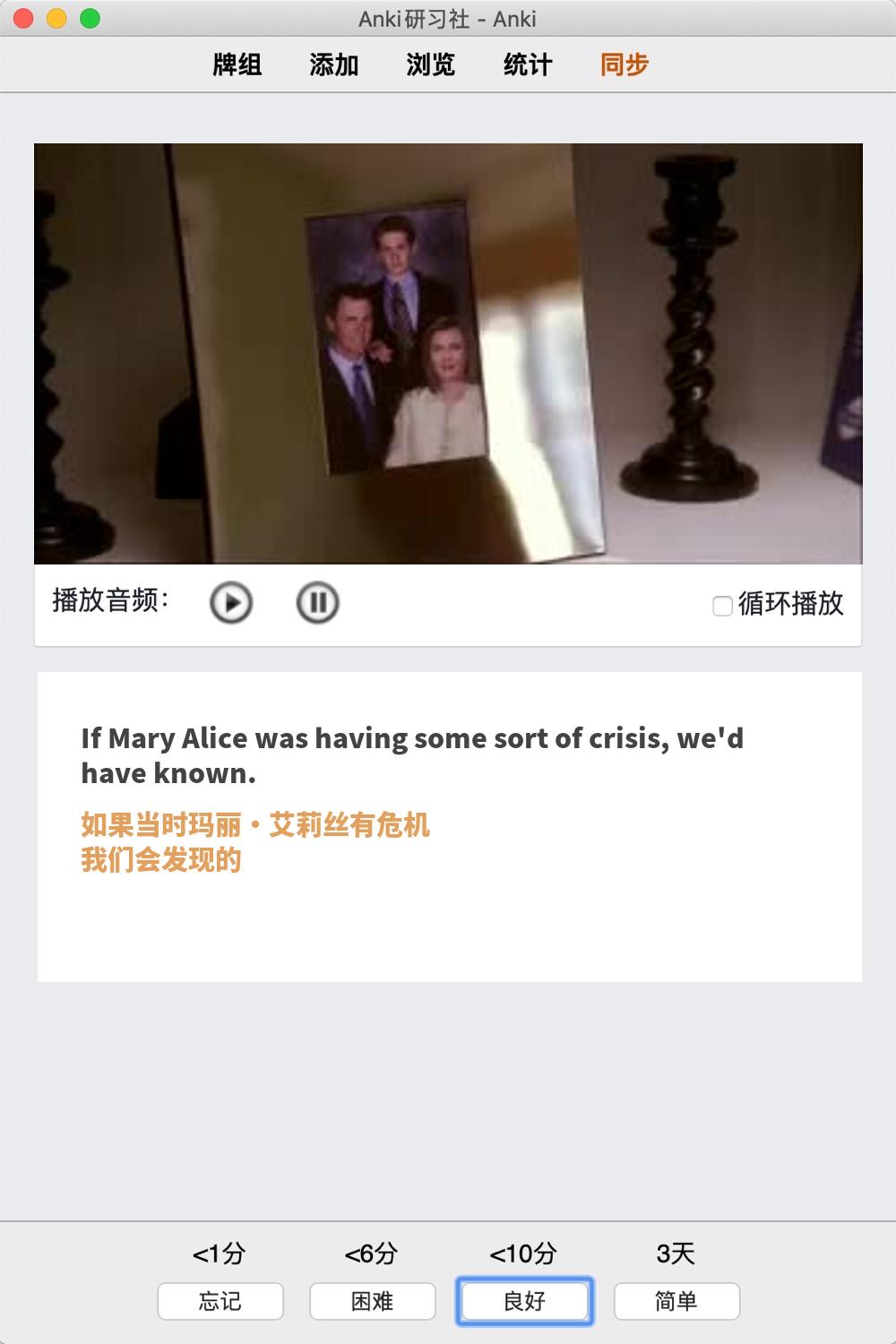
Task: Open the 浏览 card browser
Action: [431, 65]
